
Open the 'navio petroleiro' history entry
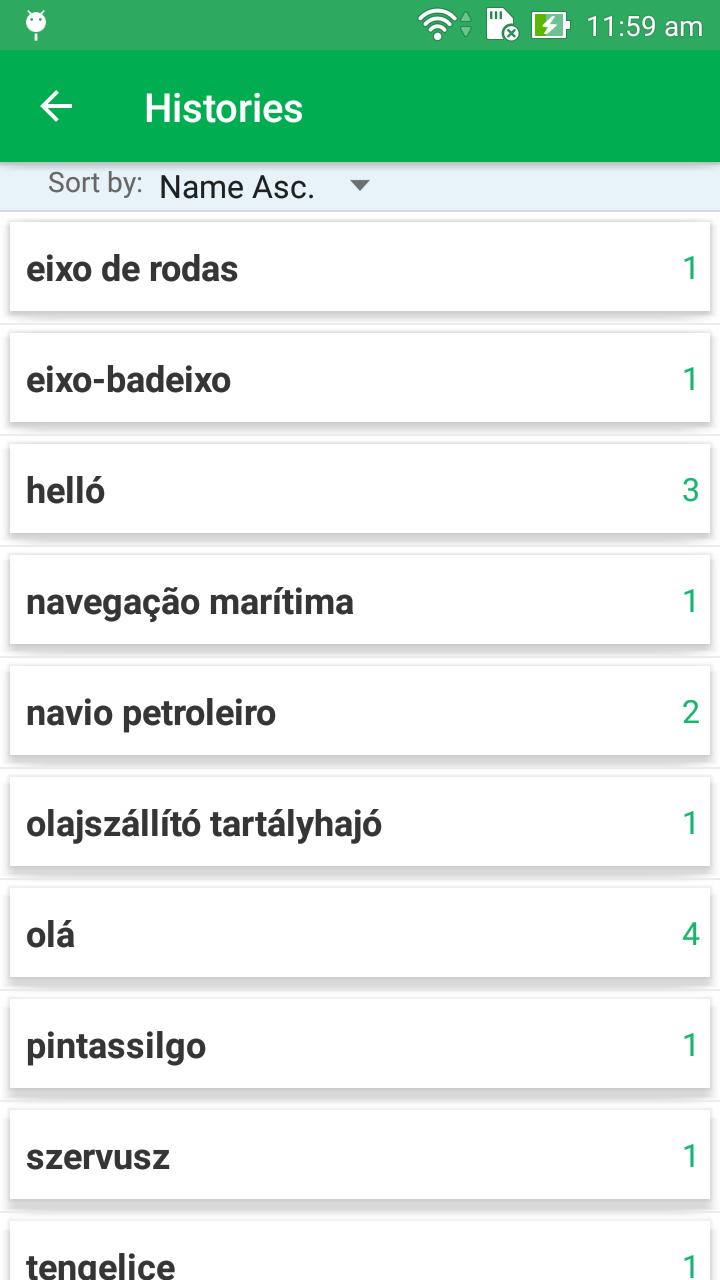[x=360, y=711]
